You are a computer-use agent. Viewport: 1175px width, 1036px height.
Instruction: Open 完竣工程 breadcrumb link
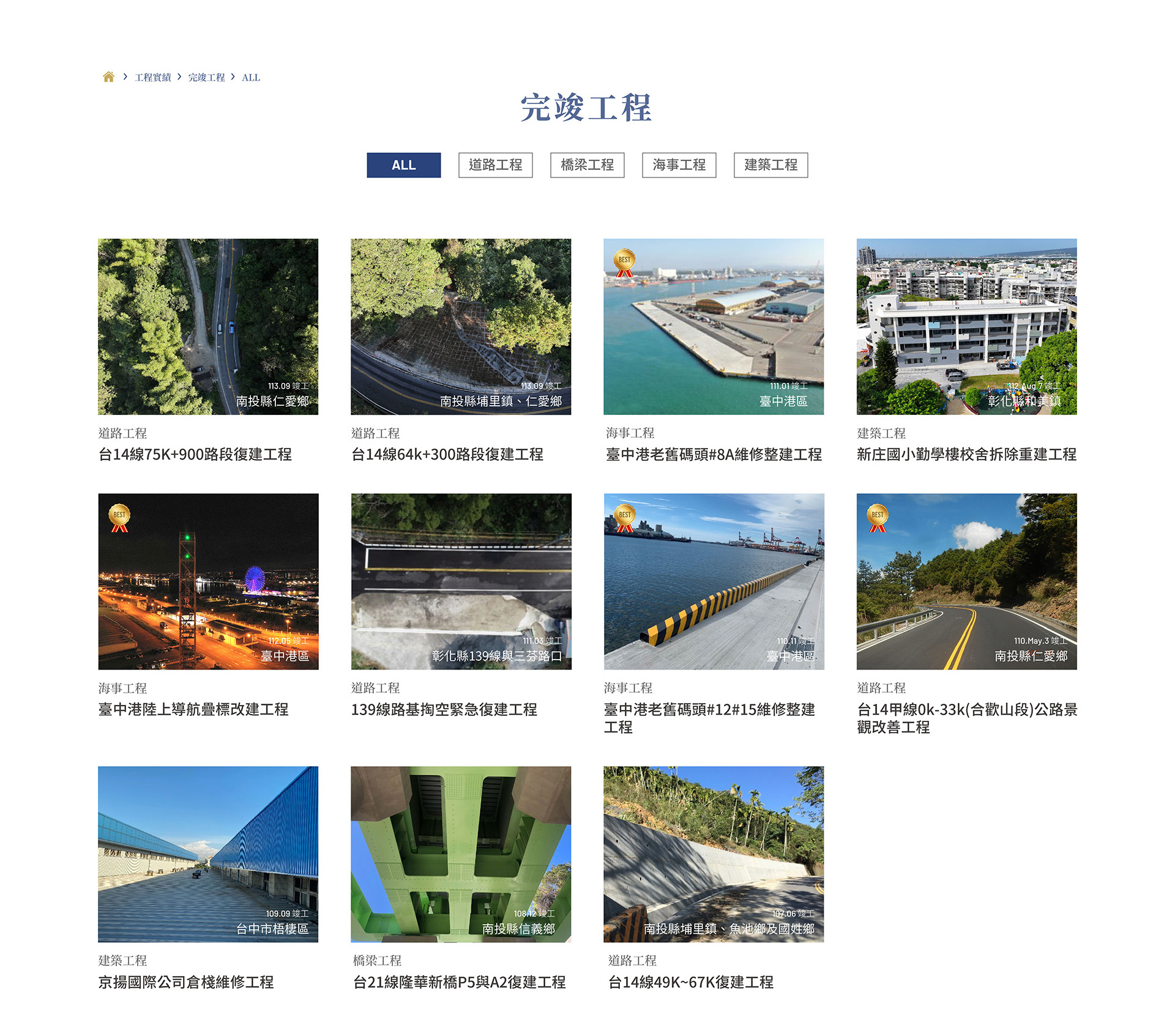[206, 77]
